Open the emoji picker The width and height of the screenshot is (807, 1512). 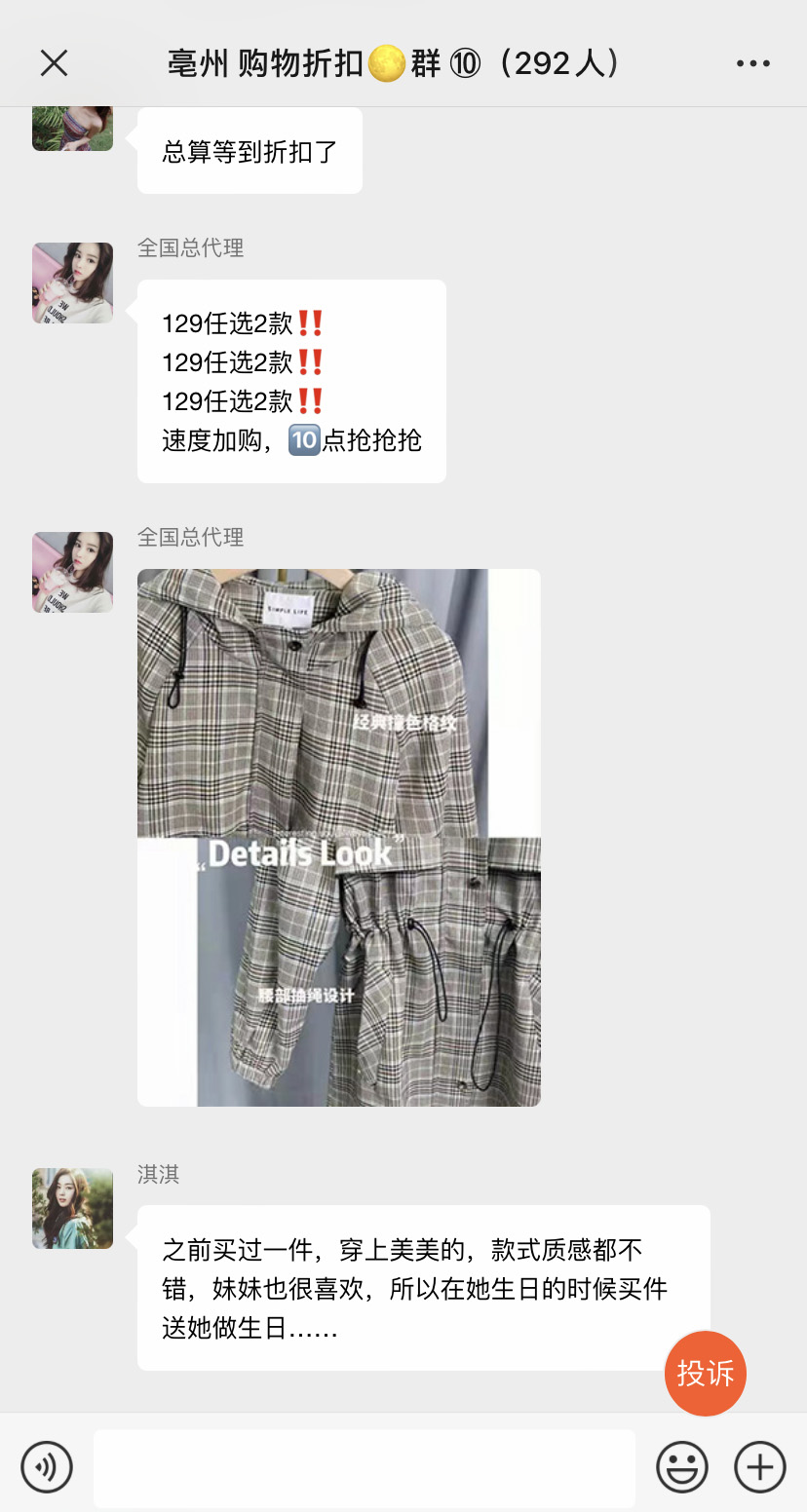[681, 1466]
